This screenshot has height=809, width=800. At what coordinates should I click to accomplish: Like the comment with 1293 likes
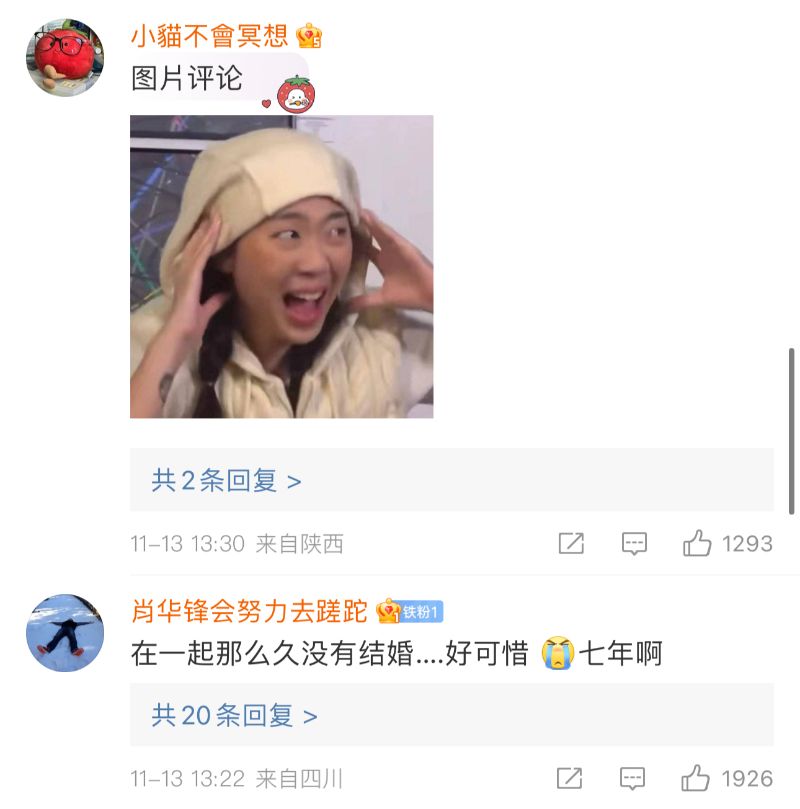(697, 543)
